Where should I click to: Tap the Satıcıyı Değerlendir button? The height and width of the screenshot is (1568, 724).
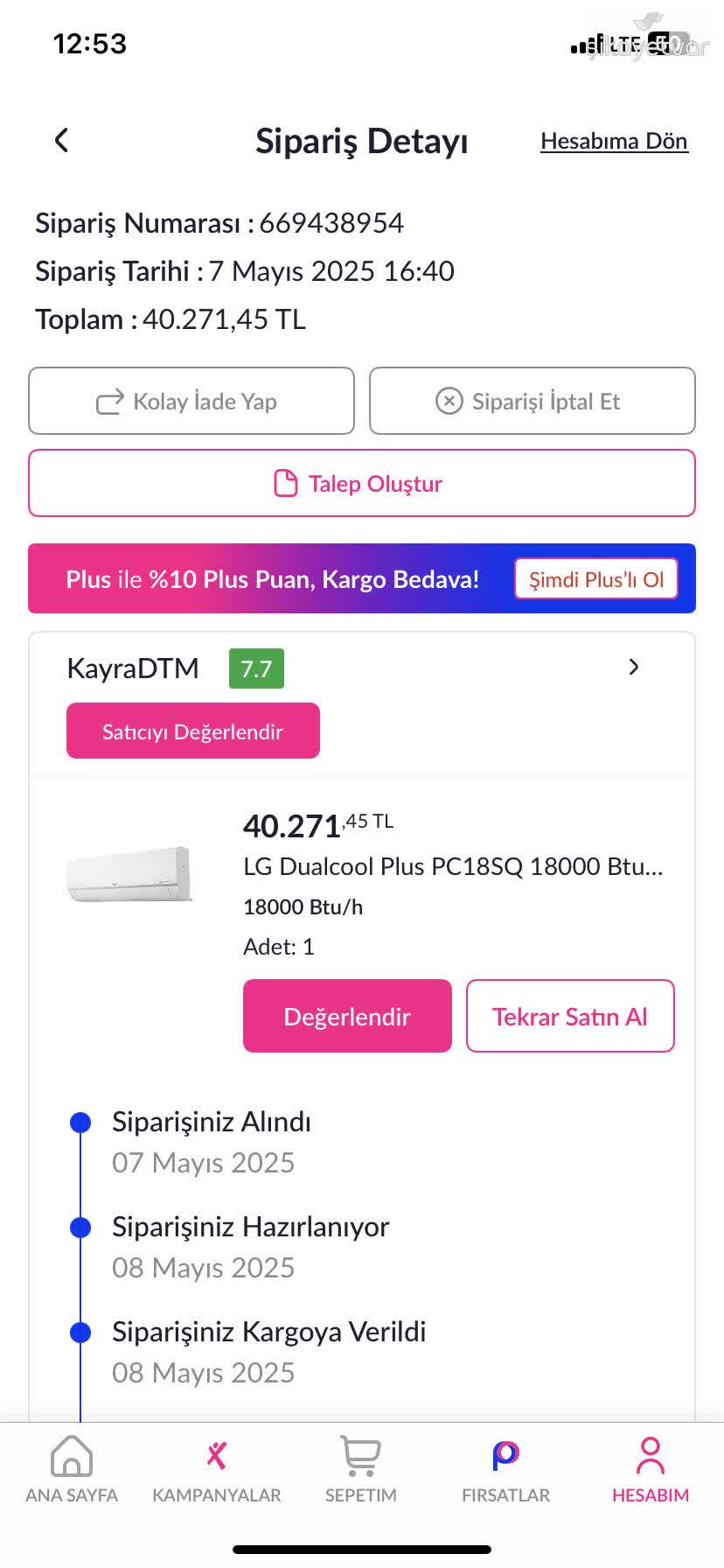[x=192, y=730]
